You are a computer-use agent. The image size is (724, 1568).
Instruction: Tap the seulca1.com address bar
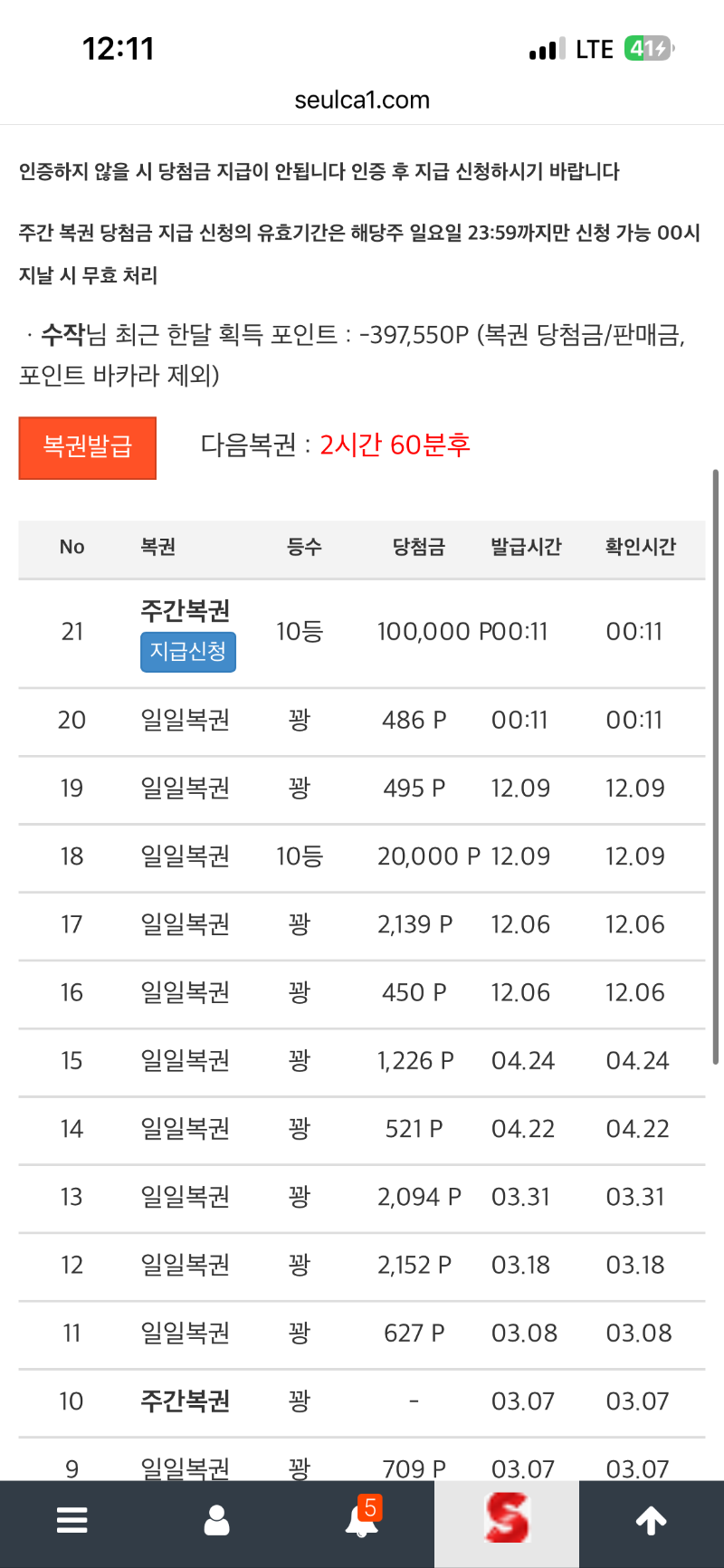pos(361,100)
